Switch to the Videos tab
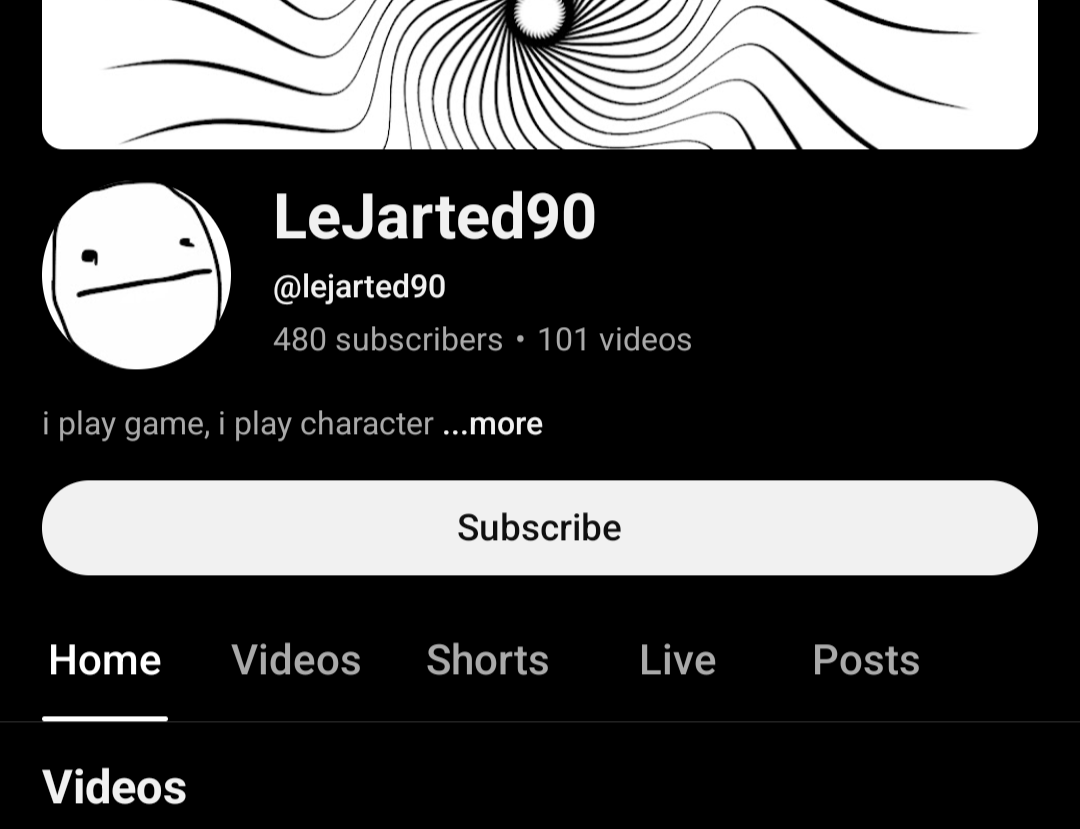1080x829 pixels. coord(296,660)
